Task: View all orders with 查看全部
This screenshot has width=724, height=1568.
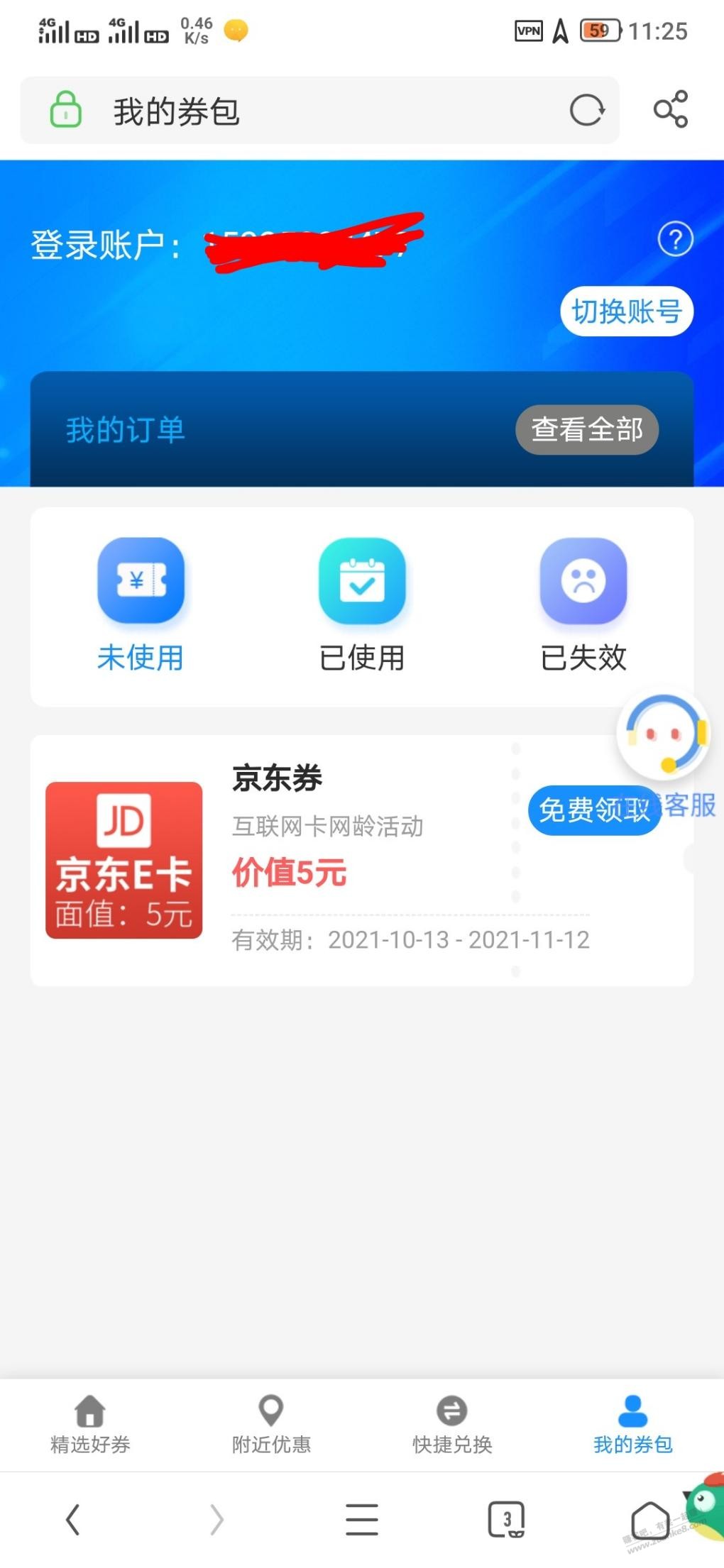Action: click(x=587, y=429)
